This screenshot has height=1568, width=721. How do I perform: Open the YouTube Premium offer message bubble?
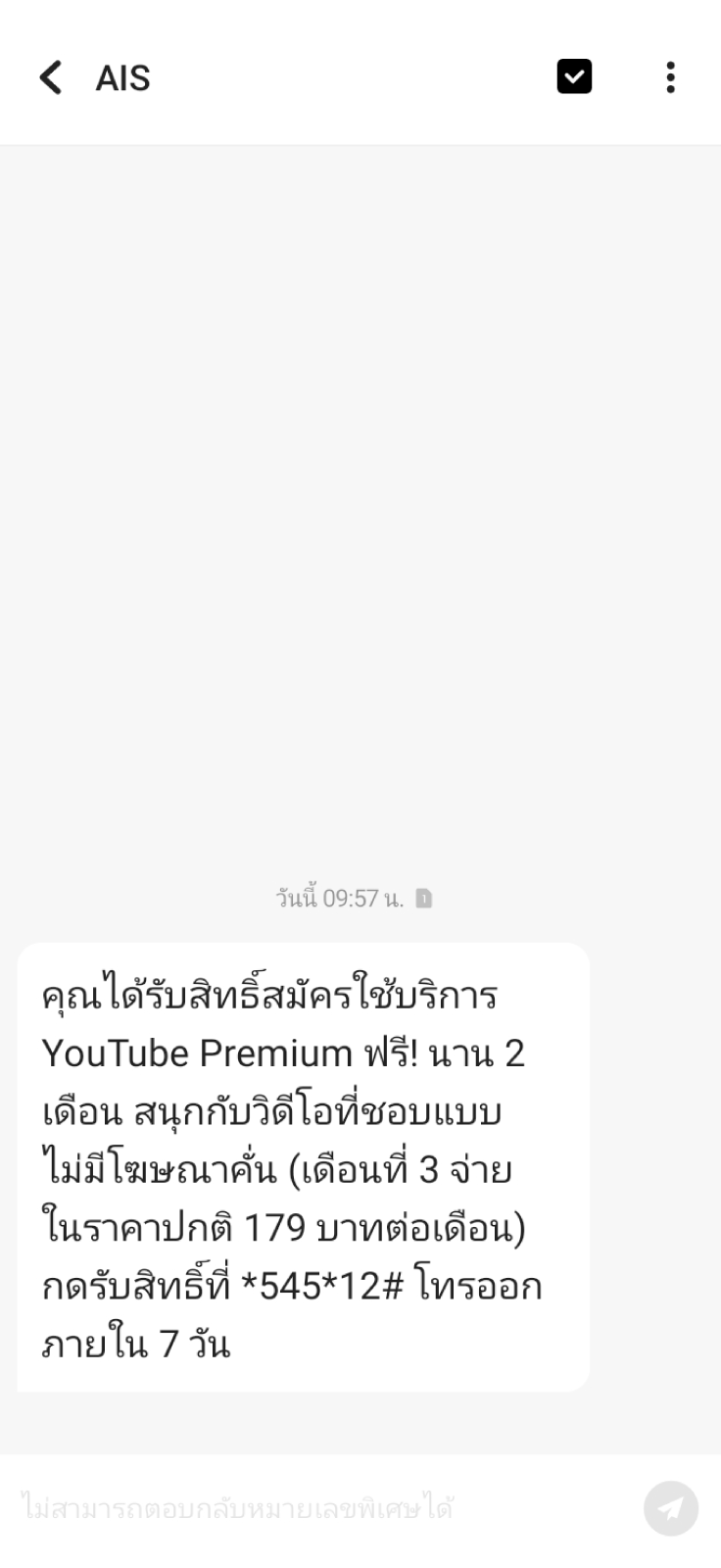tap(303, 1166)
